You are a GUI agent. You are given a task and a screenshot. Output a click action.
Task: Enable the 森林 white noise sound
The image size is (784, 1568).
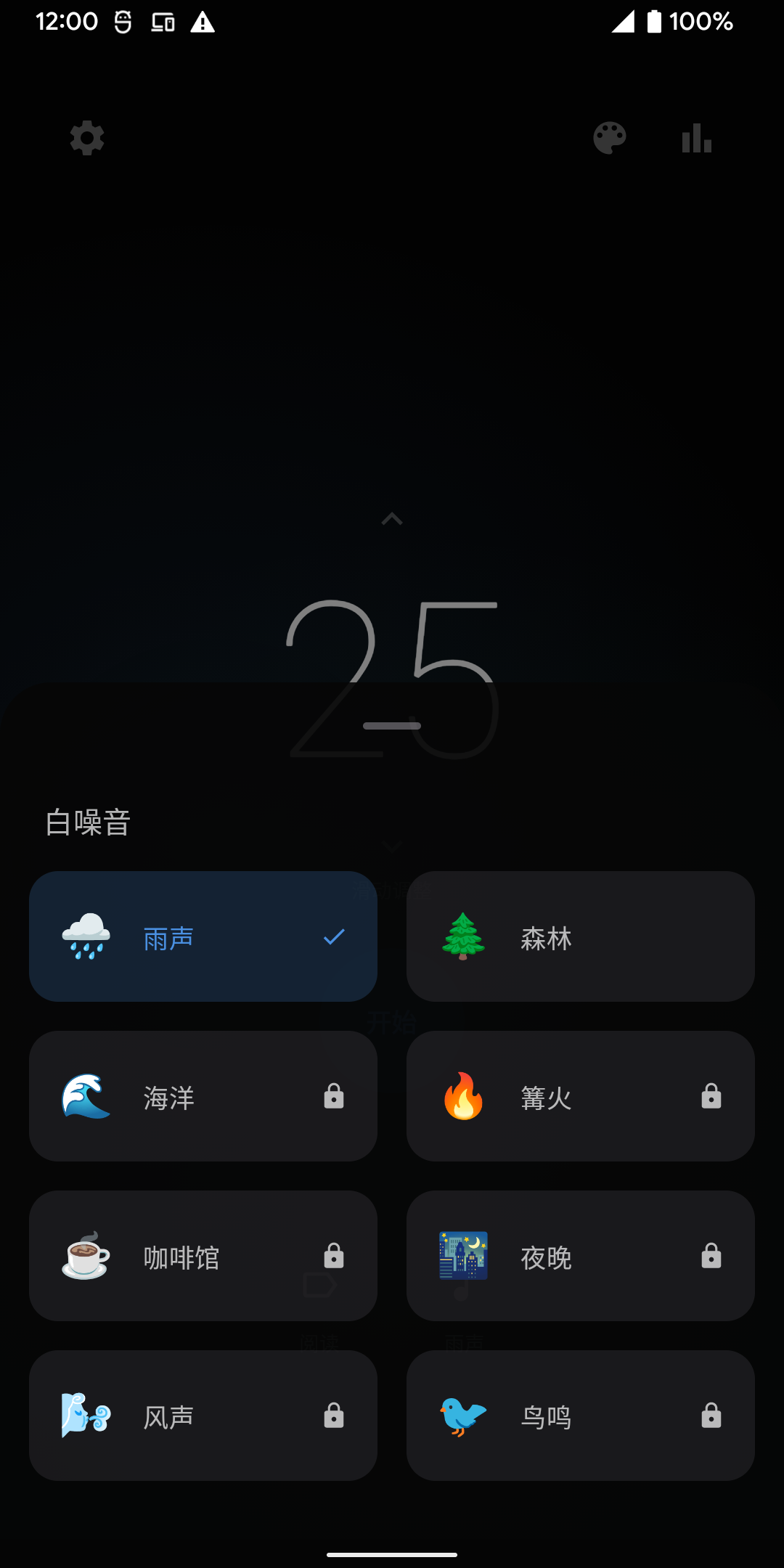point(579,936)
